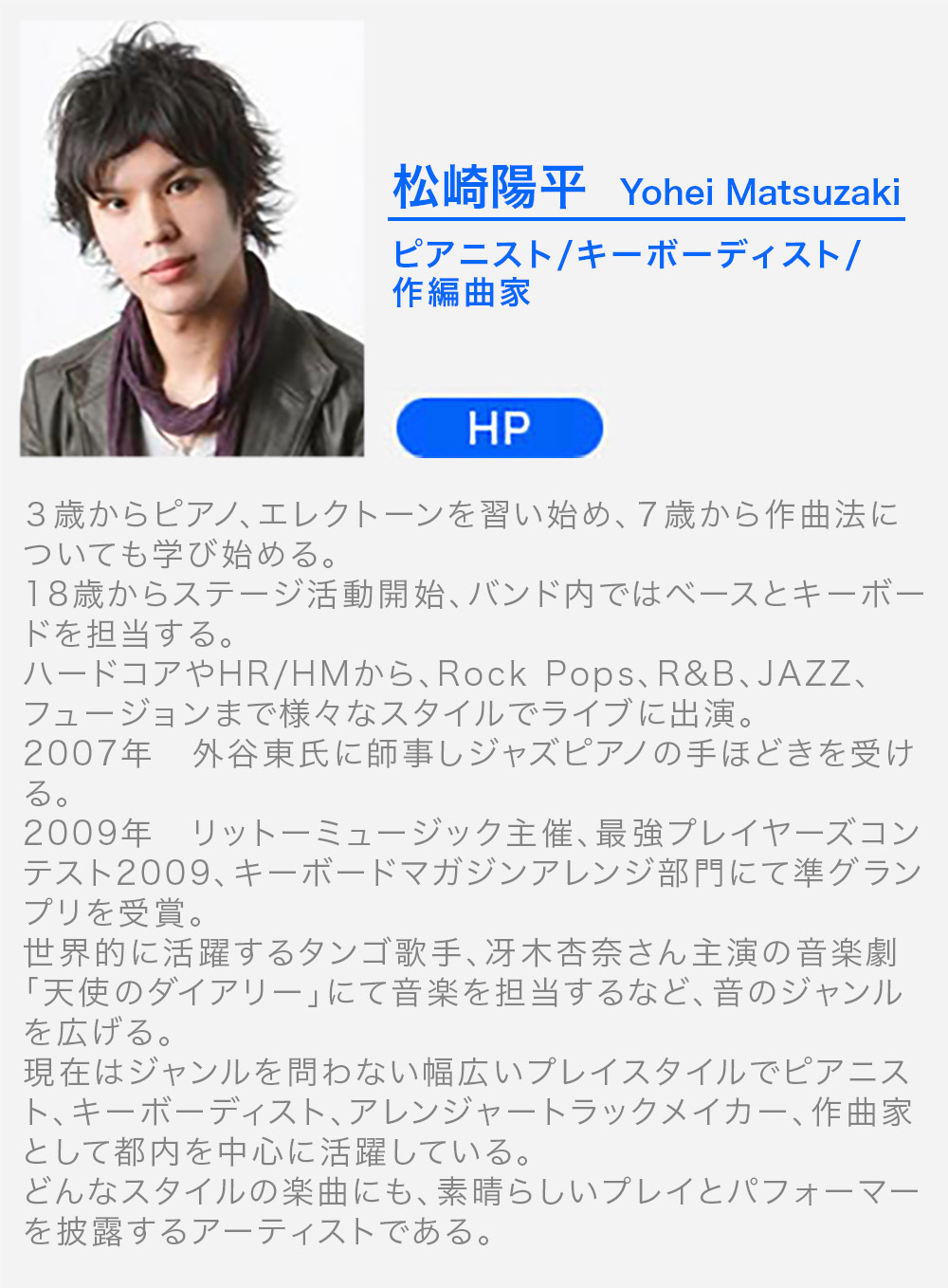The height and width of the screenshot is (1288, 948).
Task: Open Yohei Matsuzaki's HP homepage button
Action: (x=499, y=428)
